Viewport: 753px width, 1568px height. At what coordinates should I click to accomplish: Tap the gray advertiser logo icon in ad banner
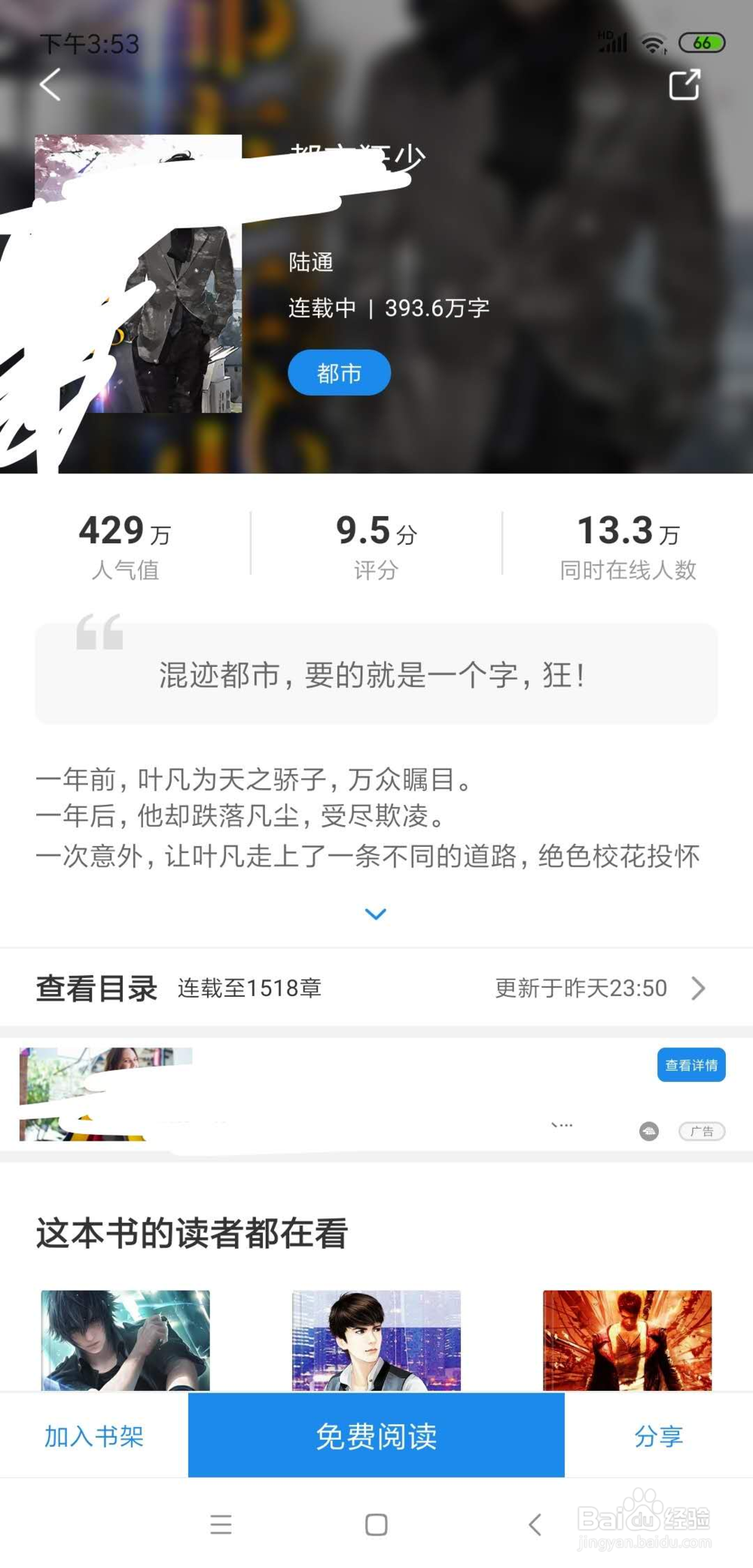point(649,1131)
